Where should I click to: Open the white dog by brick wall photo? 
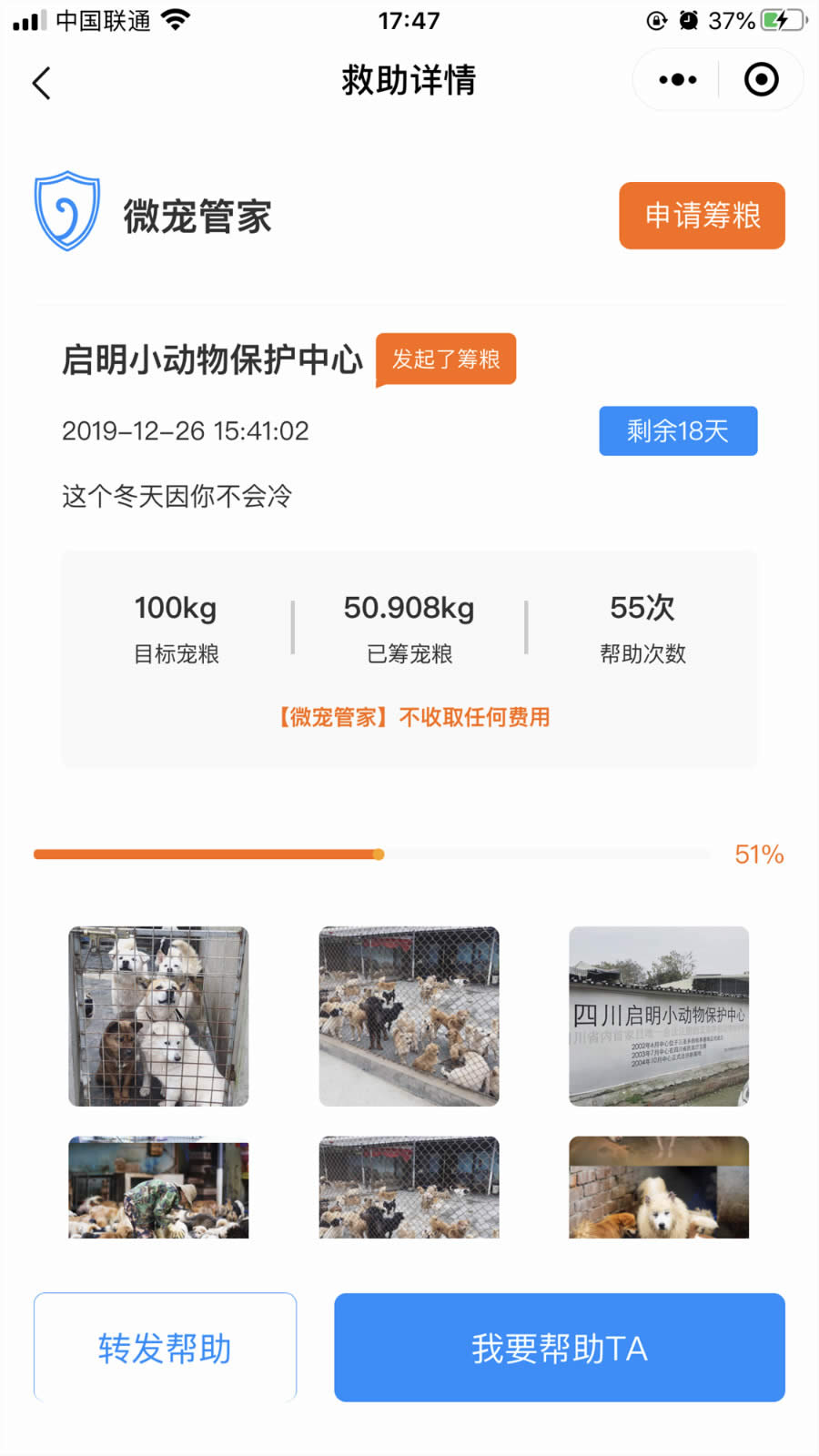[659, 1187]
